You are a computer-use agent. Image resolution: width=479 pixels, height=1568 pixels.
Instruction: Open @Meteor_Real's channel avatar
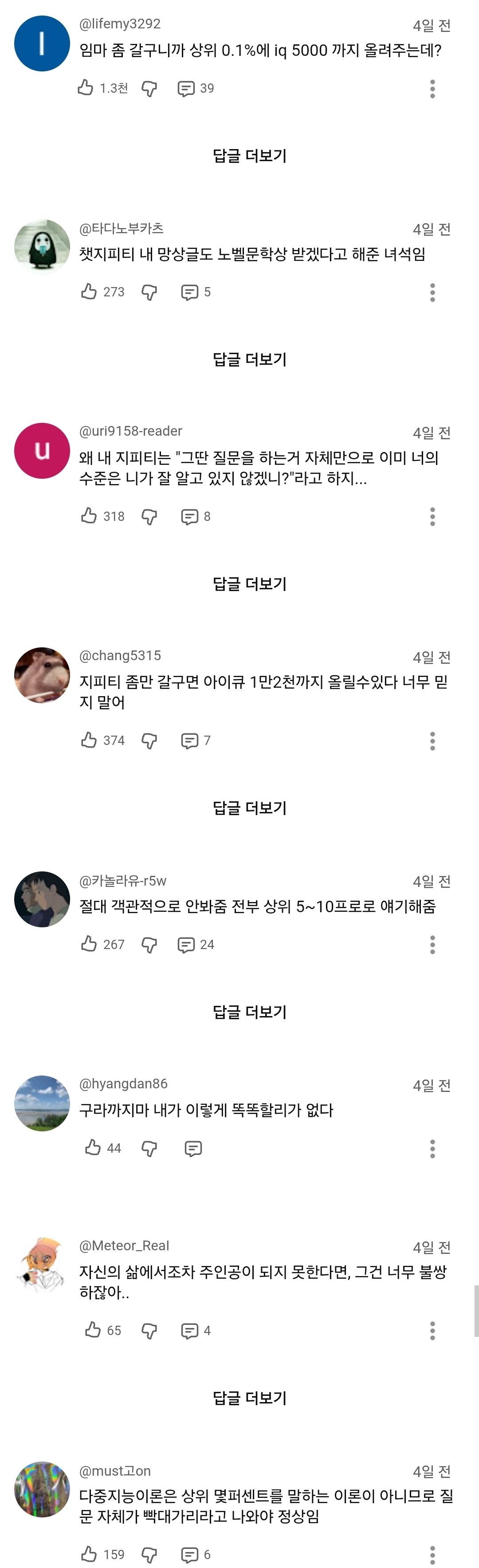42,1265
